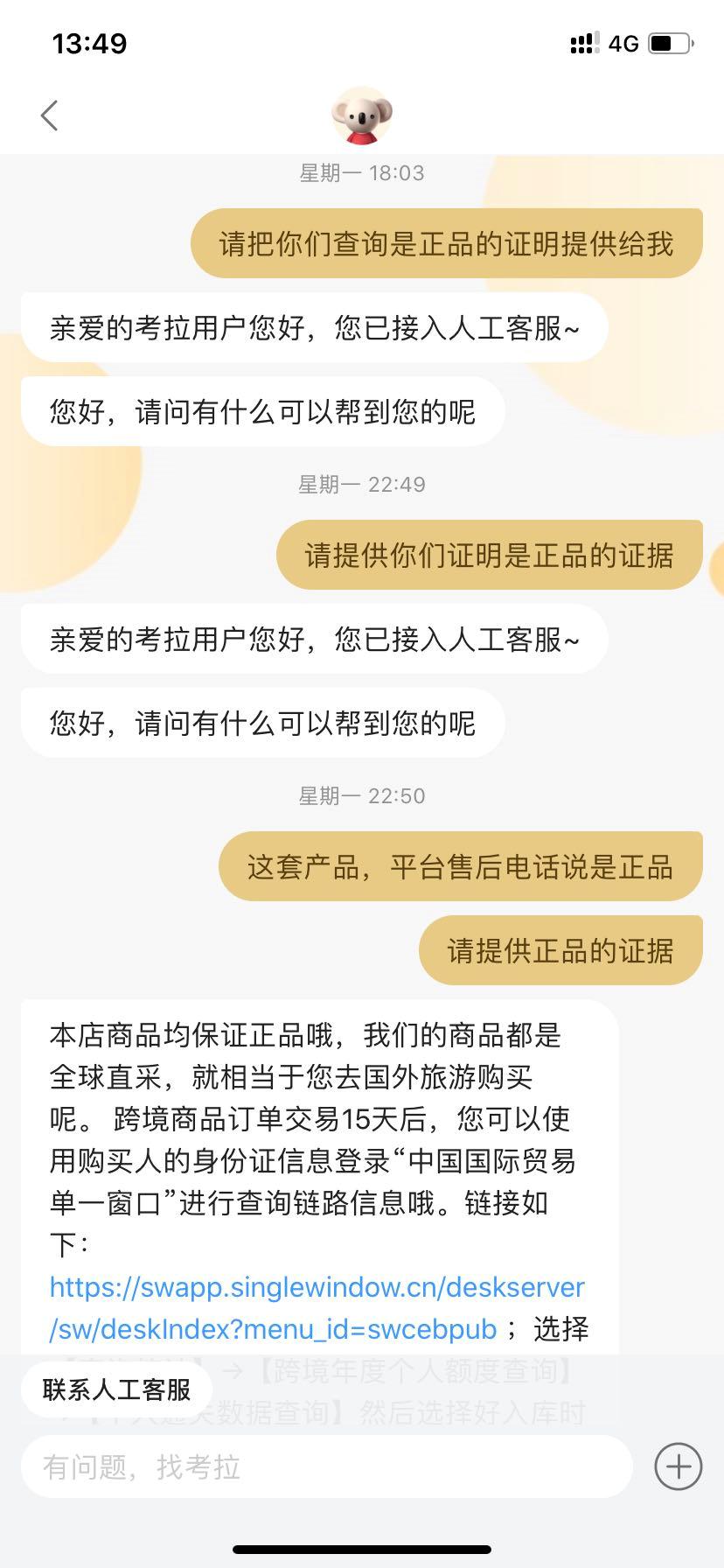The width and height of the screenshot is (724, 1568).
Task: Tap the 星期一 22:49 timestamp
Action: coord(362,484)
